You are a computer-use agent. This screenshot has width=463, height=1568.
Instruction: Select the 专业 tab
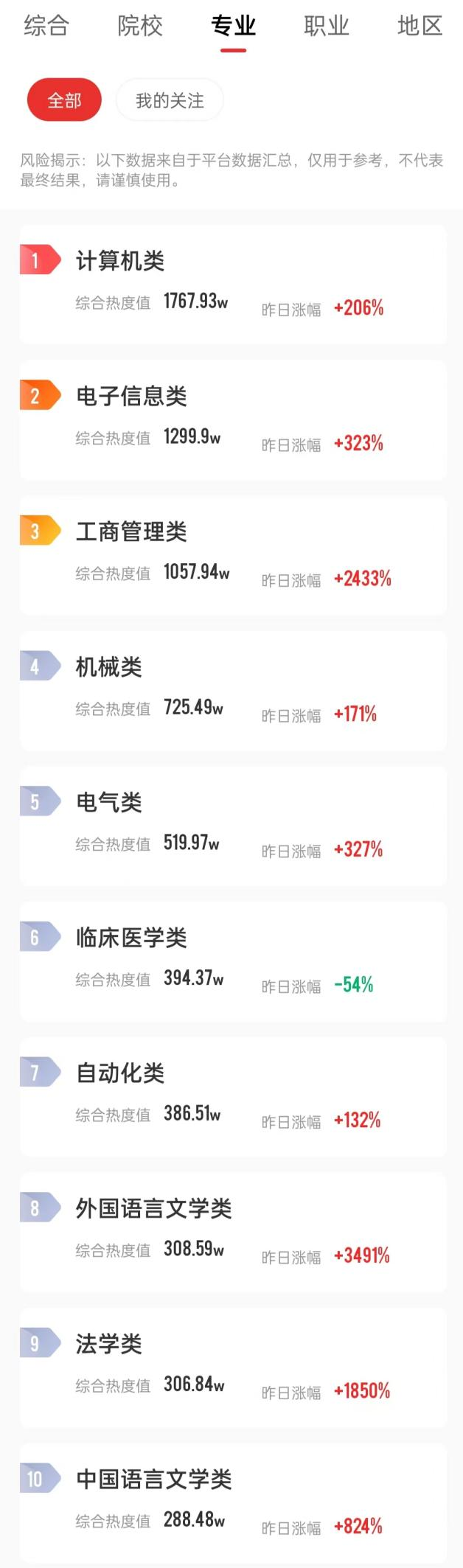233,27
